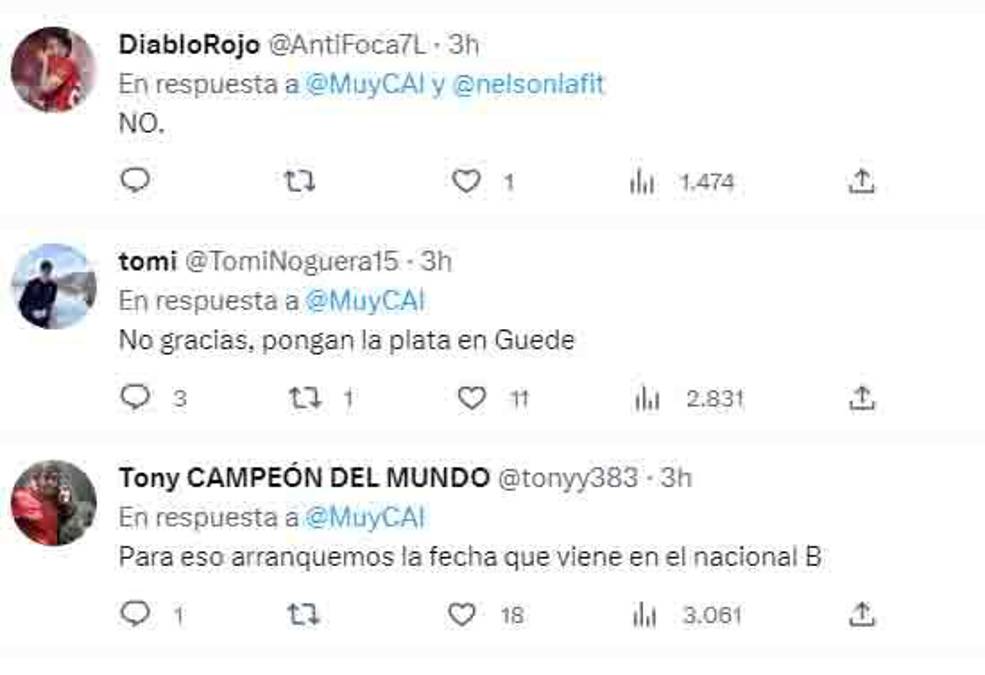Reply to DiabloRojo's tweet

(x=134, y=181)
